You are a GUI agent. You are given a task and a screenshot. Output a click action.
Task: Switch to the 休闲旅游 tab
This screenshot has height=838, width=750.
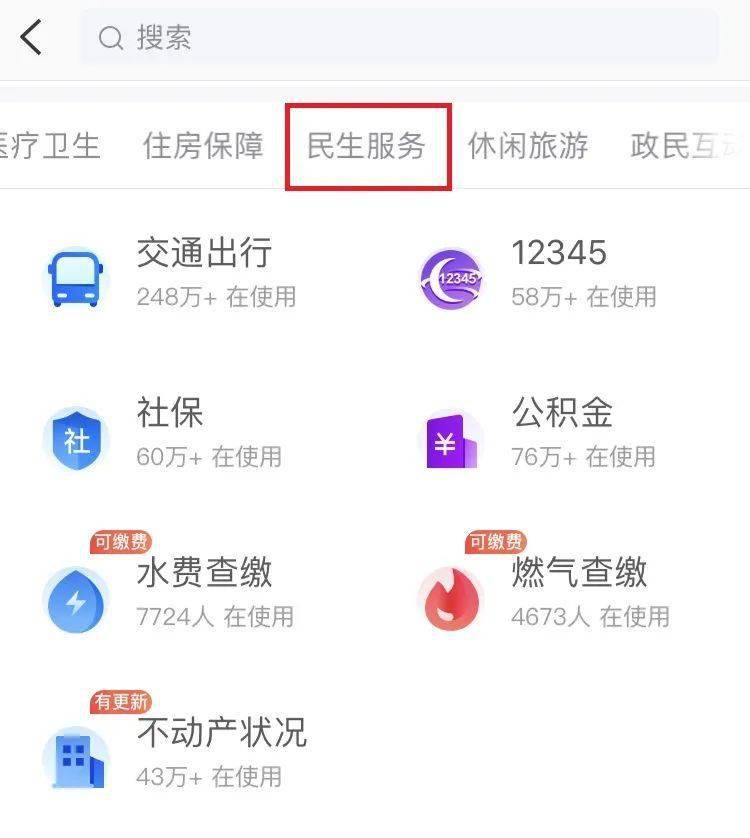[528, 146]
